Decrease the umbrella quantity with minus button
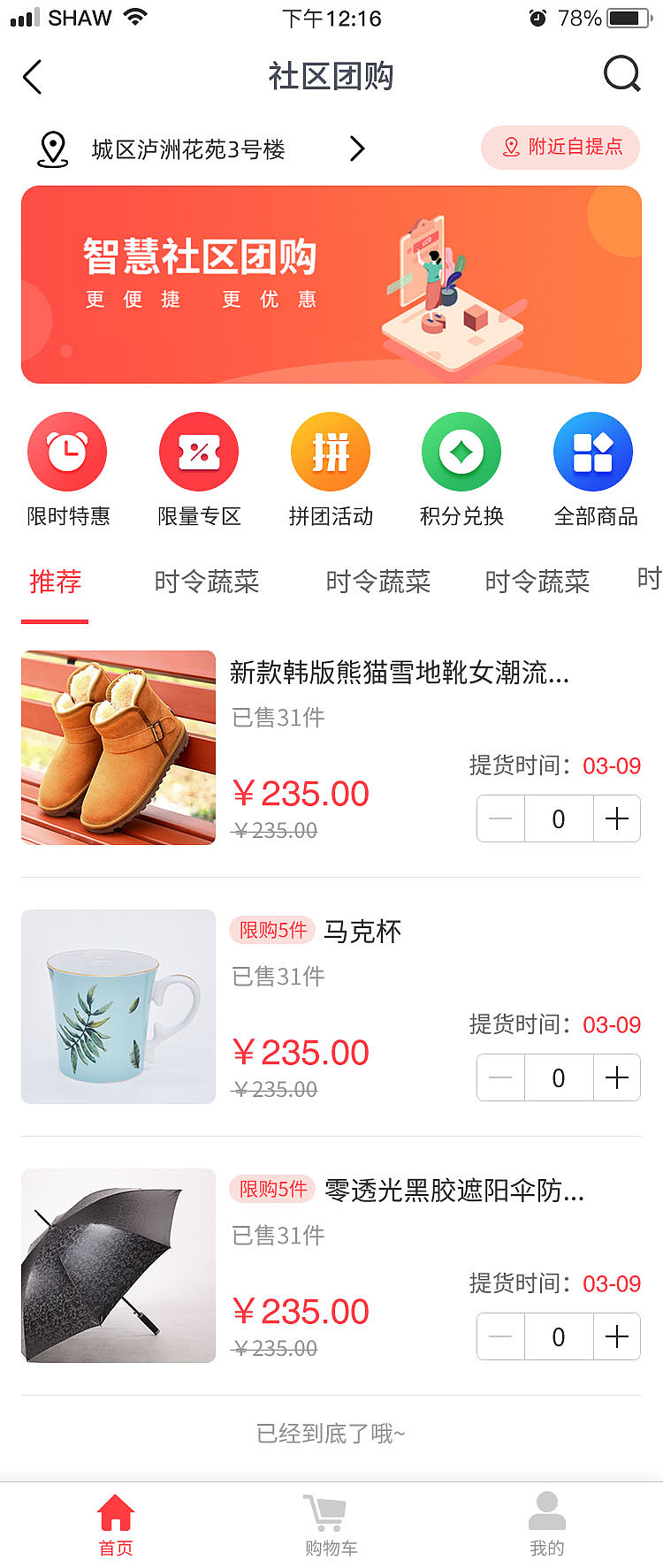 499,1336
